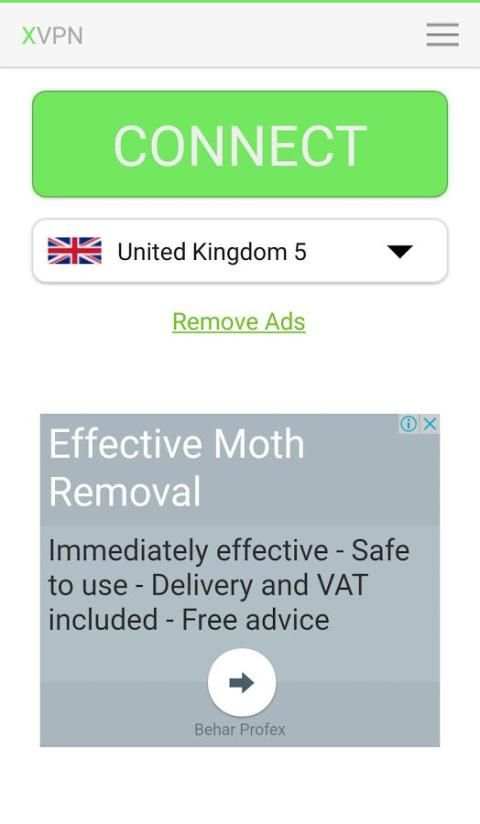Screen dimensions: 480x824
Task: Expand the United Kingdom 5 server dropdown
Action: (x=240, y=251)
